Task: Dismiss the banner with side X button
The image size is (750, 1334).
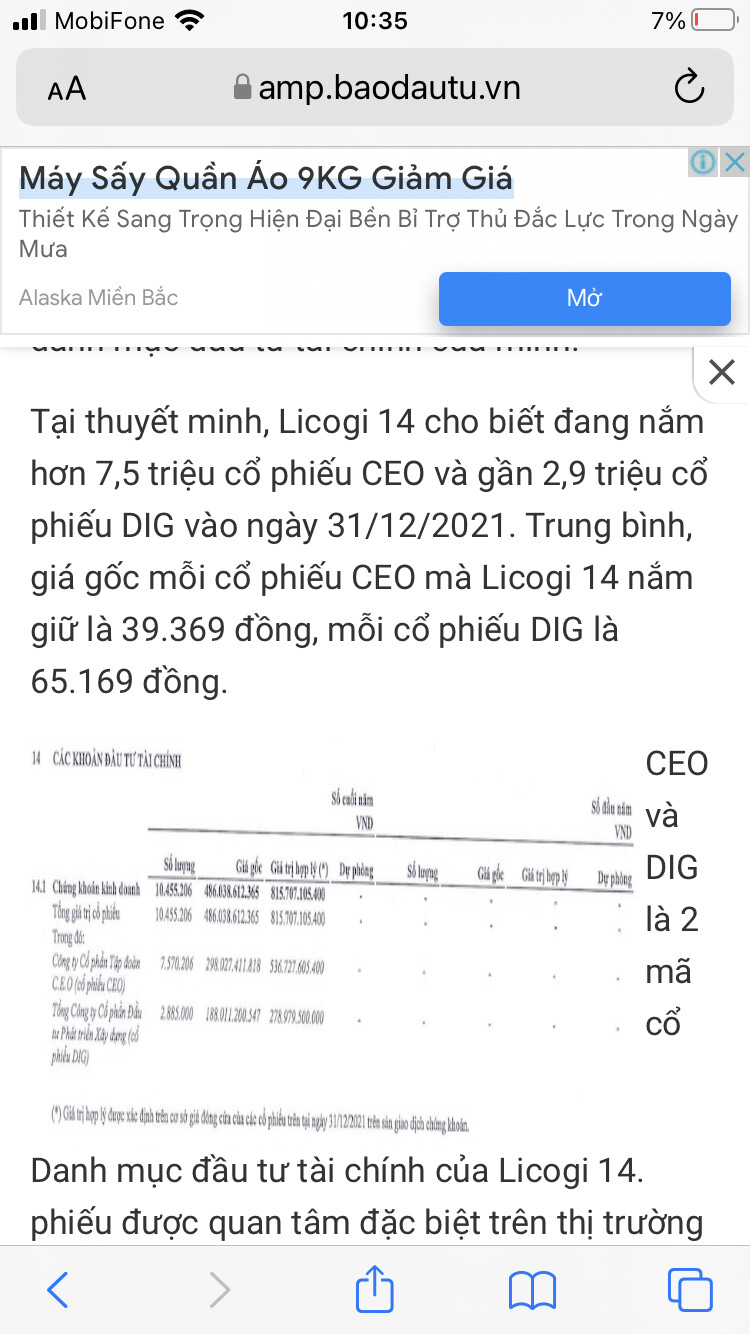Action: (721, 373)
